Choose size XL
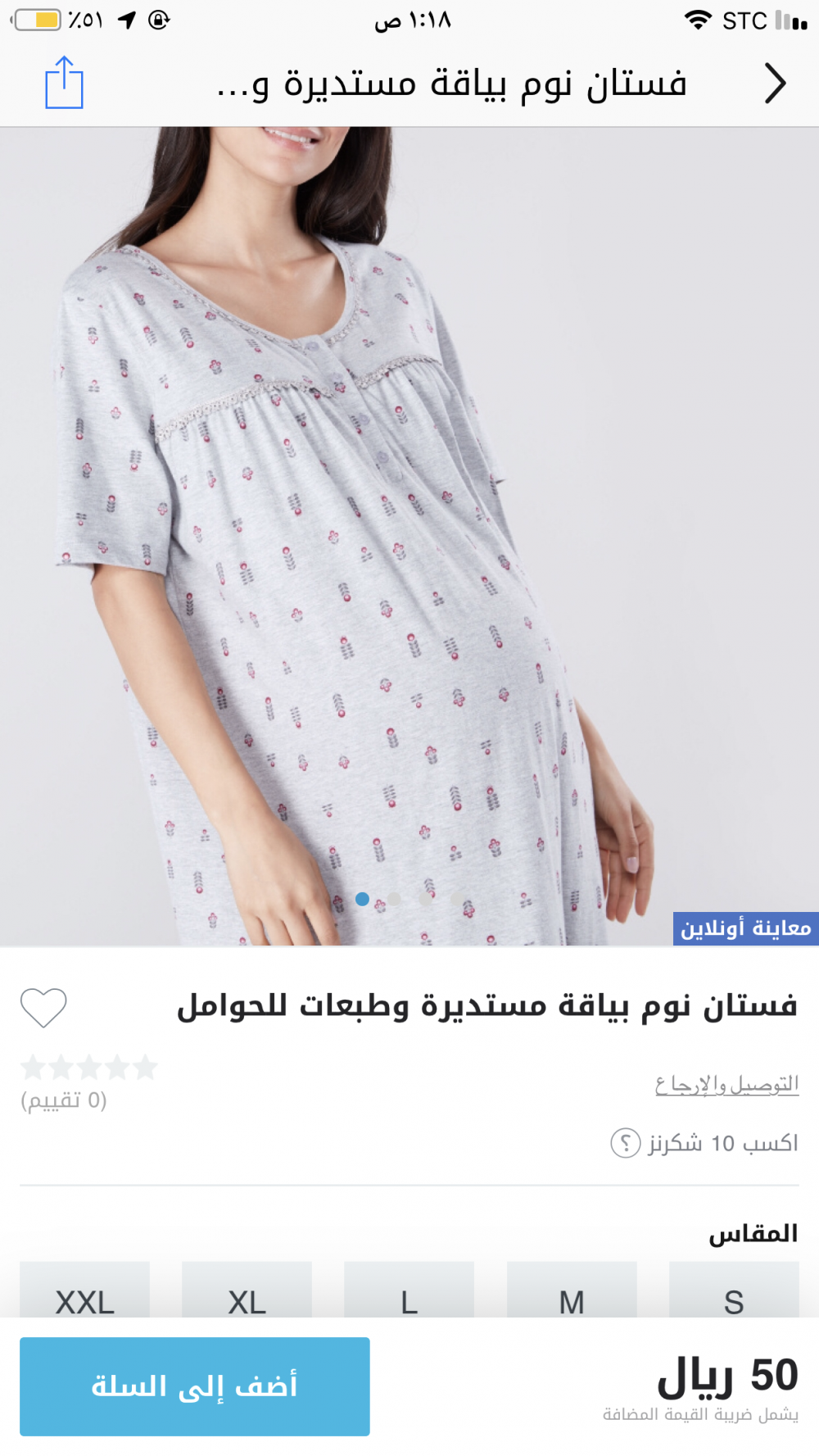819x1456 pixels. (x=247, y=1294)
